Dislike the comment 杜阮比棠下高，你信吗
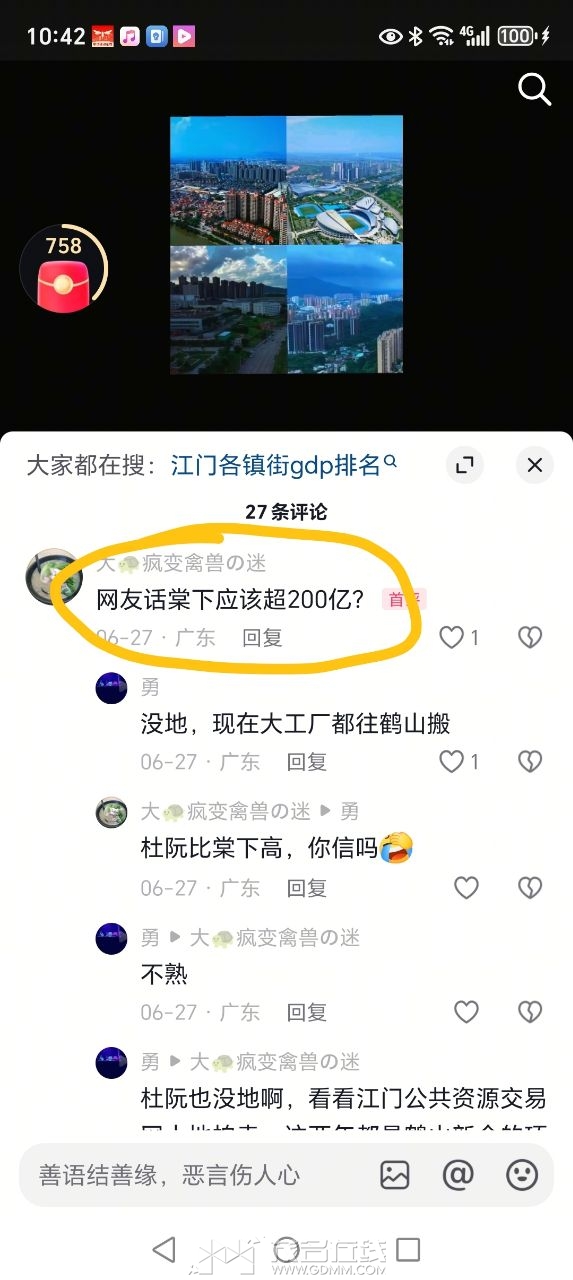This screenshot has height=1280, width=573. [x=530, y=887]
